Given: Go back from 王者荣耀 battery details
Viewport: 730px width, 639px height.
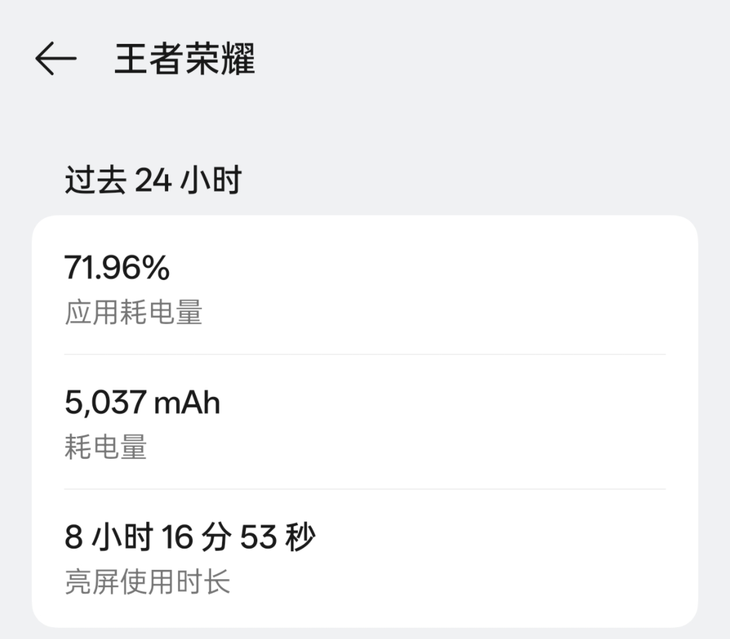Looking at the screenshot, I should tap(56, 60).
